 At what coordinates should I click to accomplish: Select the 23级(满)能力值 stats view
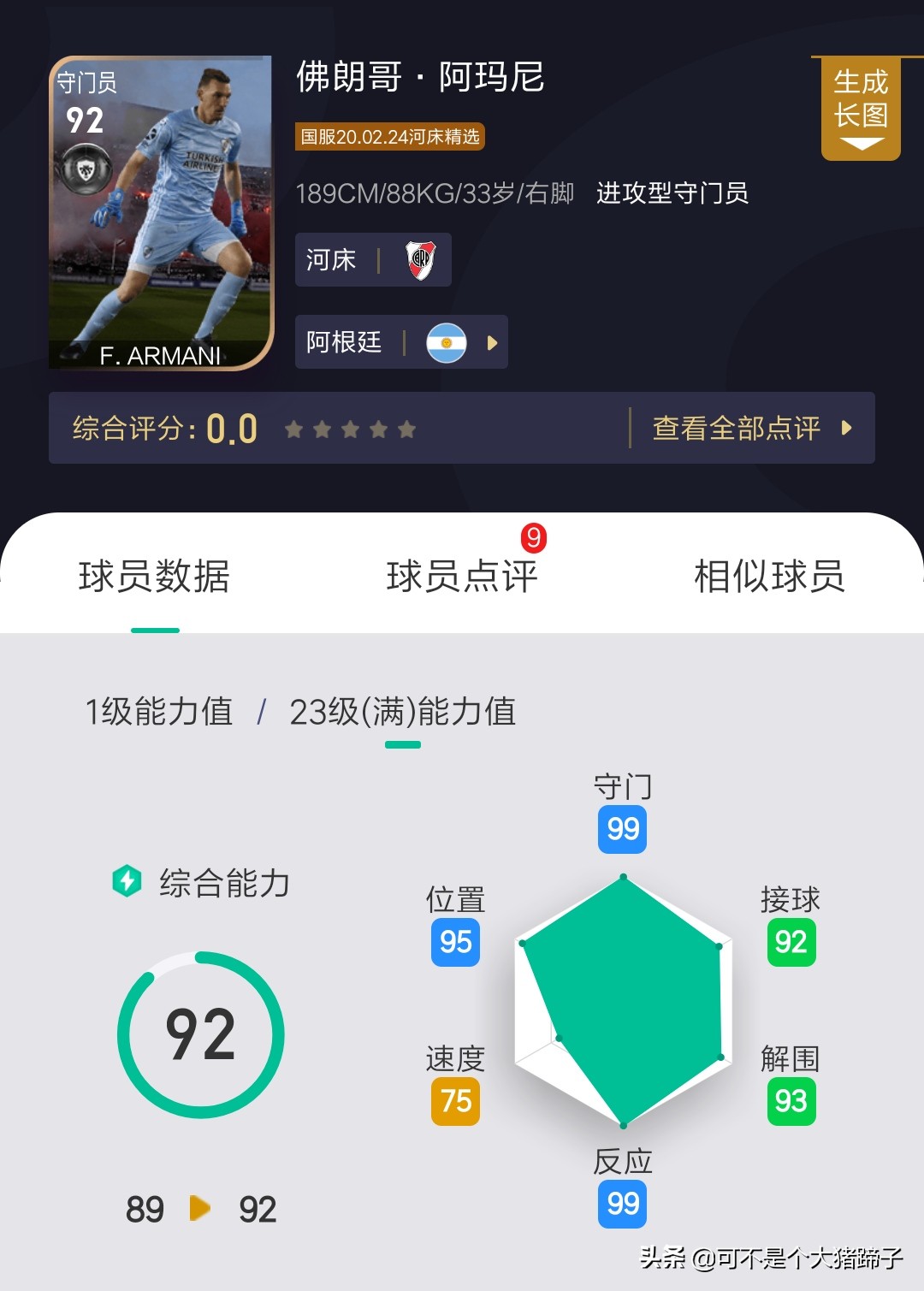pos(402,712)
